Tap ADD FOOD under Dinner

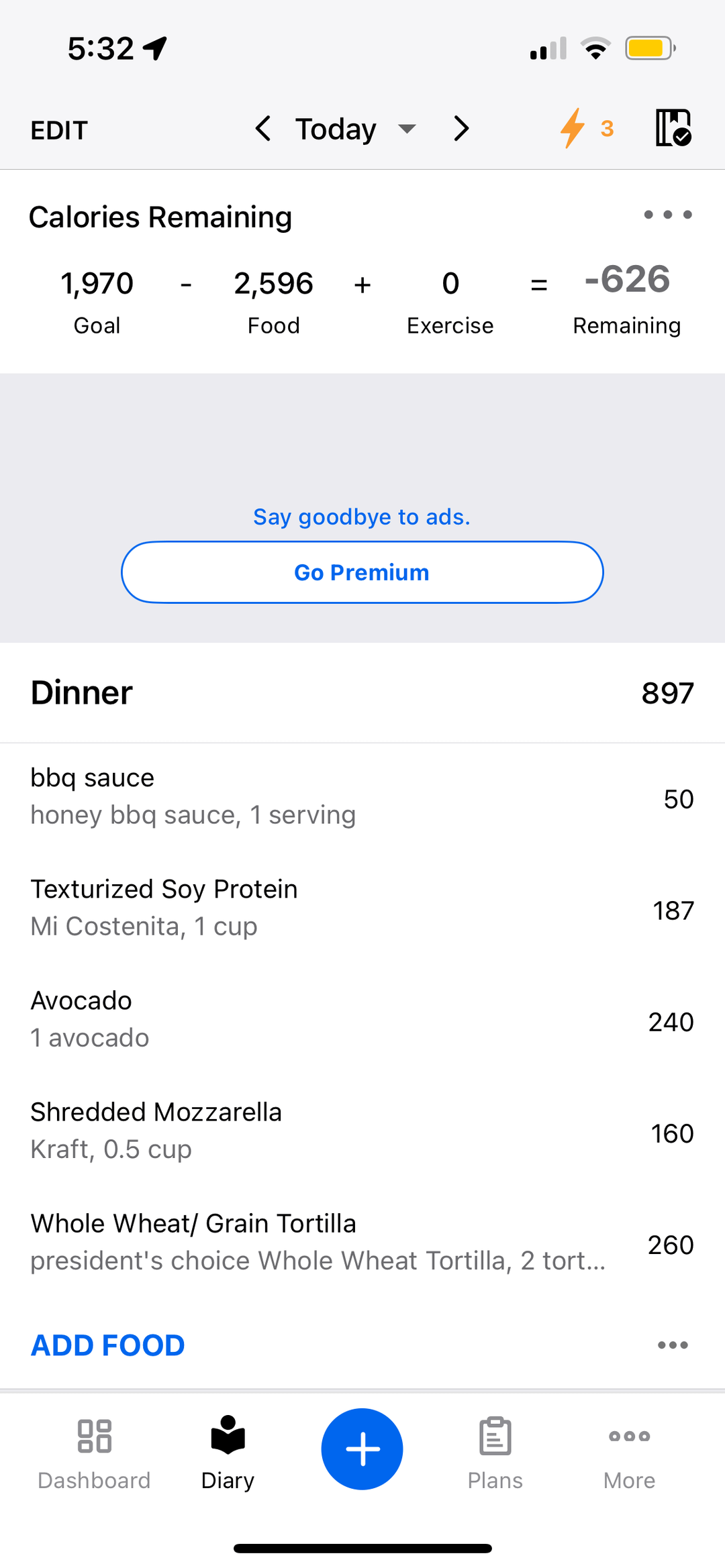[x=108, y=1345]
